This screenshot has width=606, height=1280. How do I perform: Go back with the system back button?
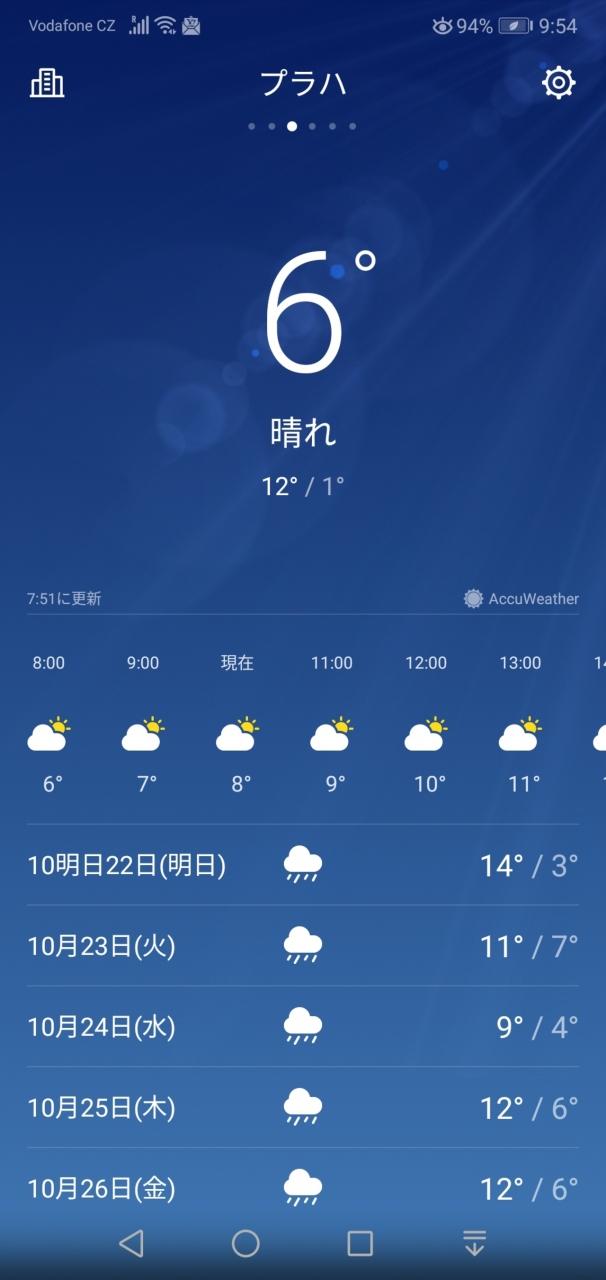pyautogui.click(x=131, y=1243)
